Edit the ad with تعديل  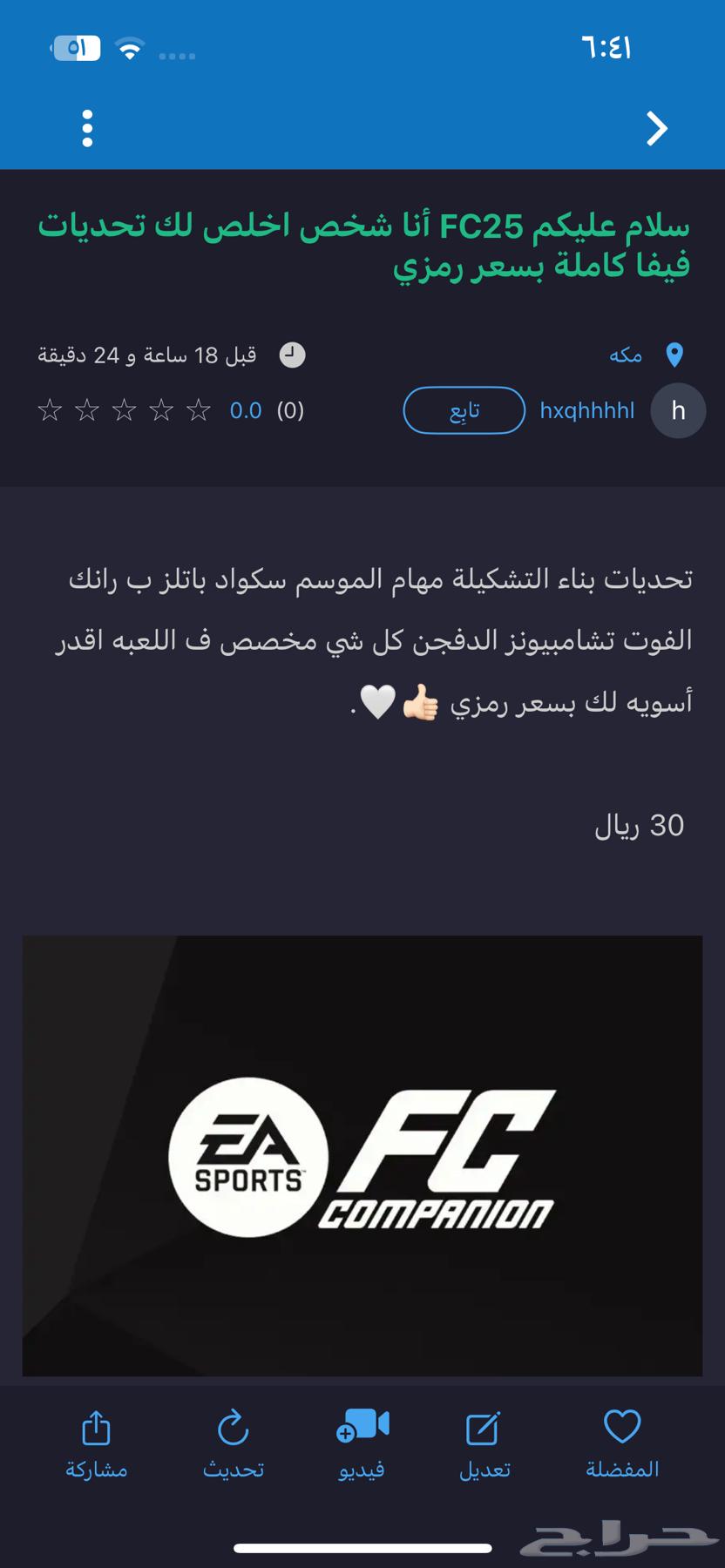click(484, 1444)
